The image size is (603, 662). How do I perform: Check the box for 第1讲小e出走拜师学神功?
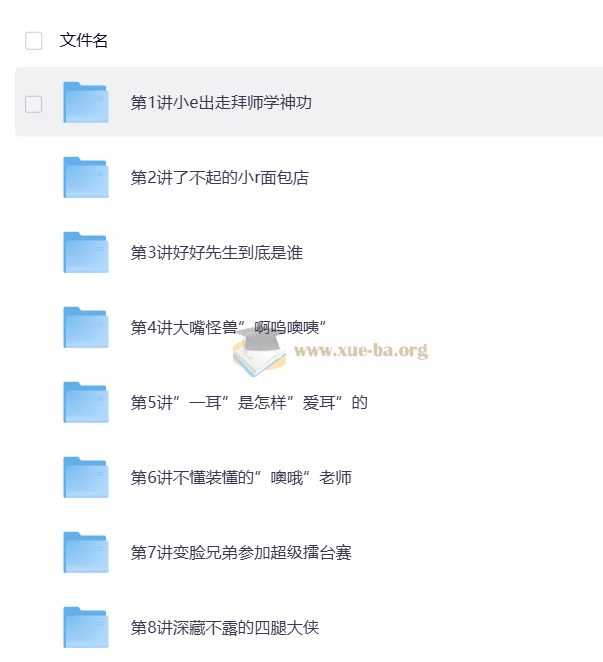[34, 103]
